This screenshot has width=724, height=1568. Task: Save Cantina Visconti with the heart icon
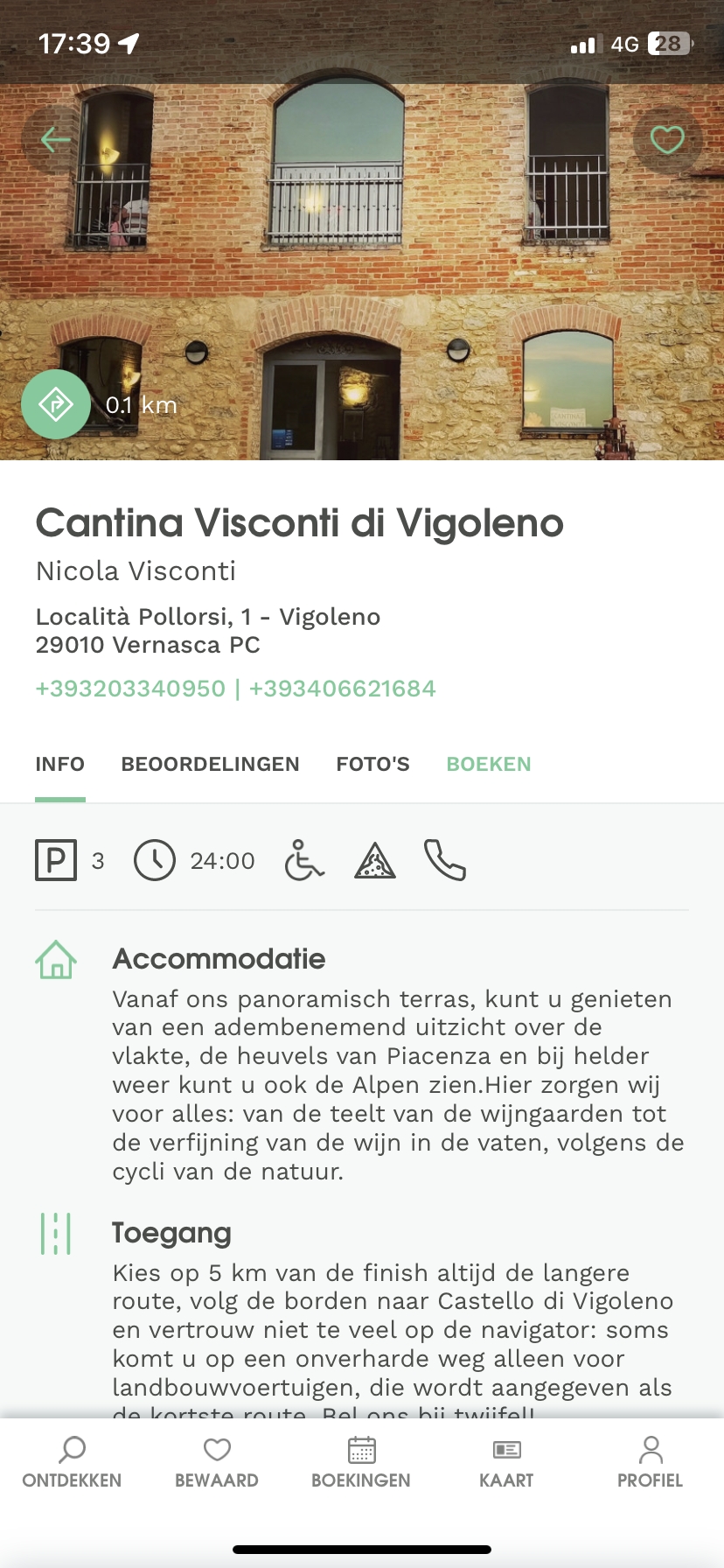tap(667, 139)
